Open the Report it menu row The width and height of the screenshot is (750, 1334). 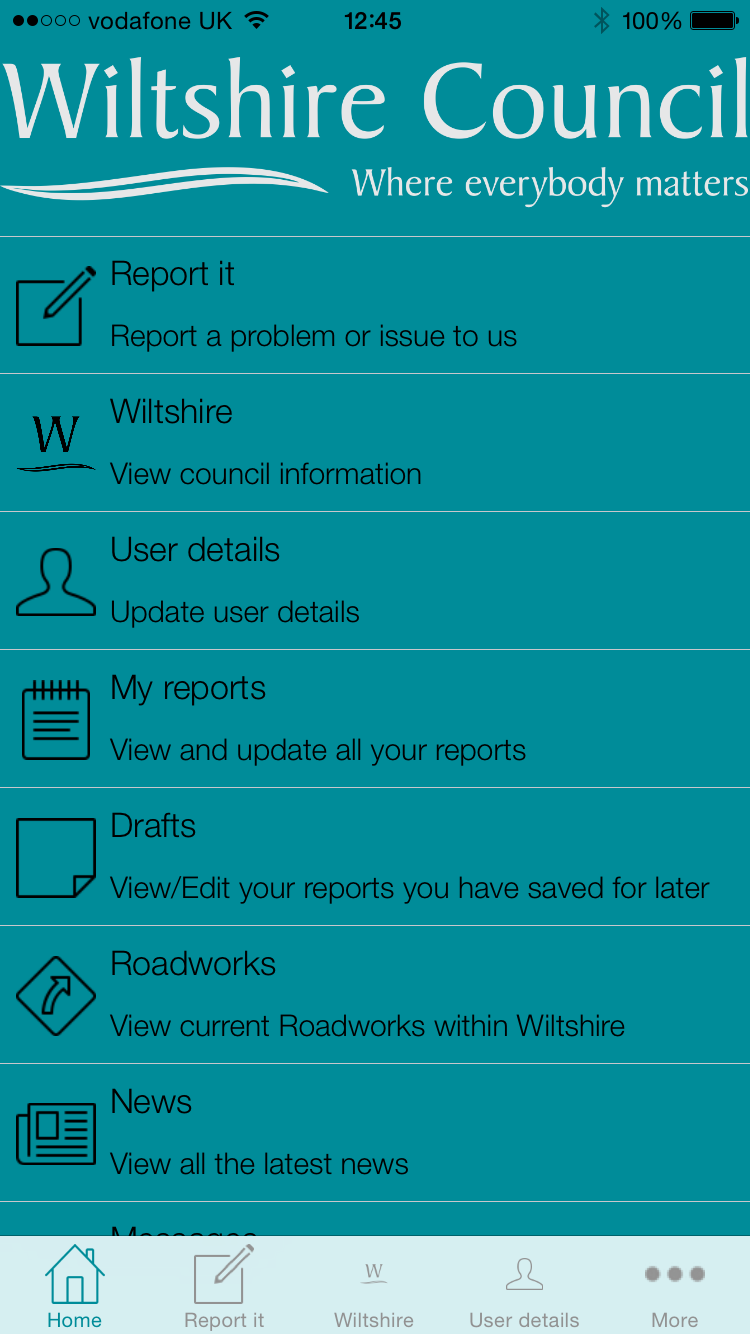[x=375, y=305]
